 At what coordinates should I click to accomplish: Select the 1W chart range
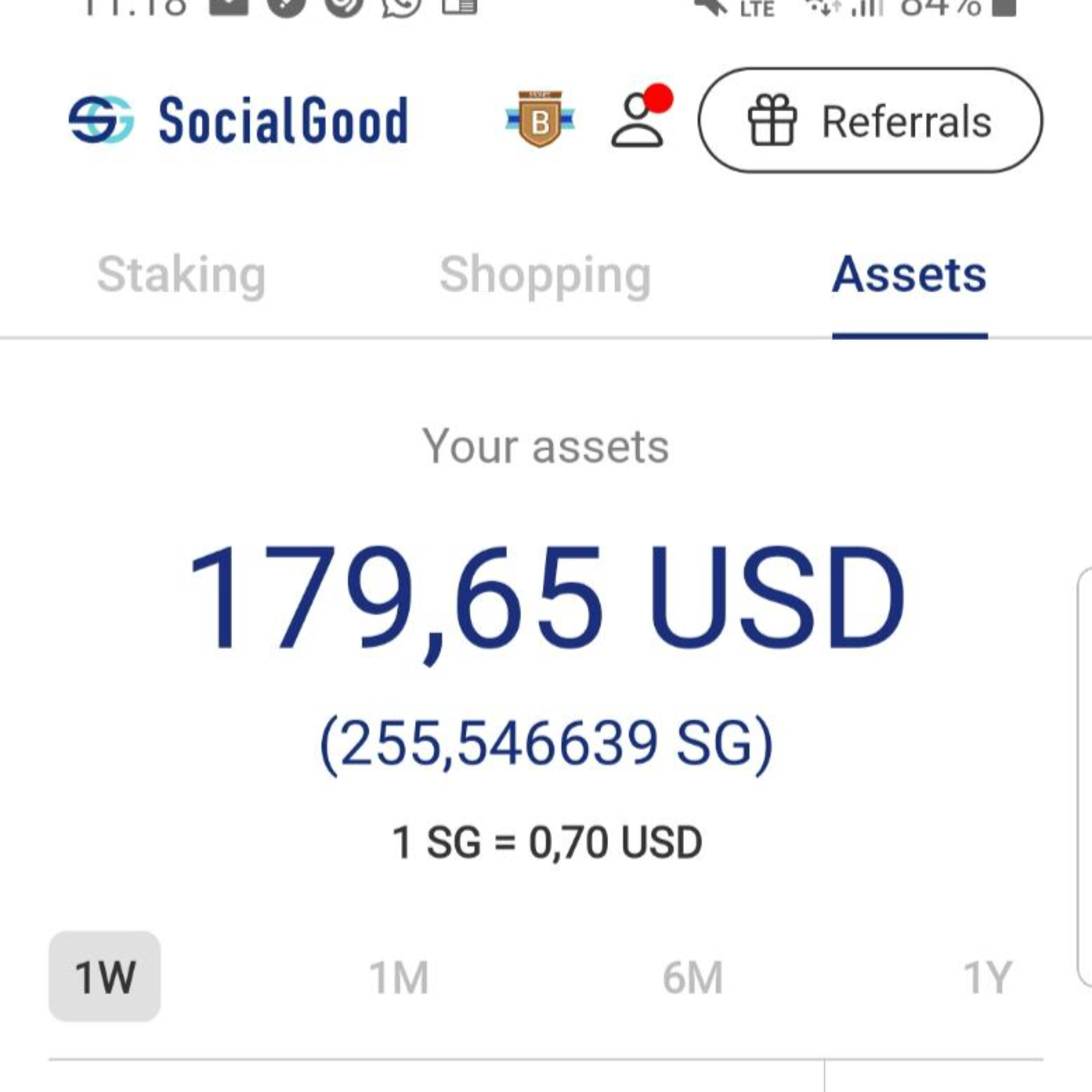105,977
